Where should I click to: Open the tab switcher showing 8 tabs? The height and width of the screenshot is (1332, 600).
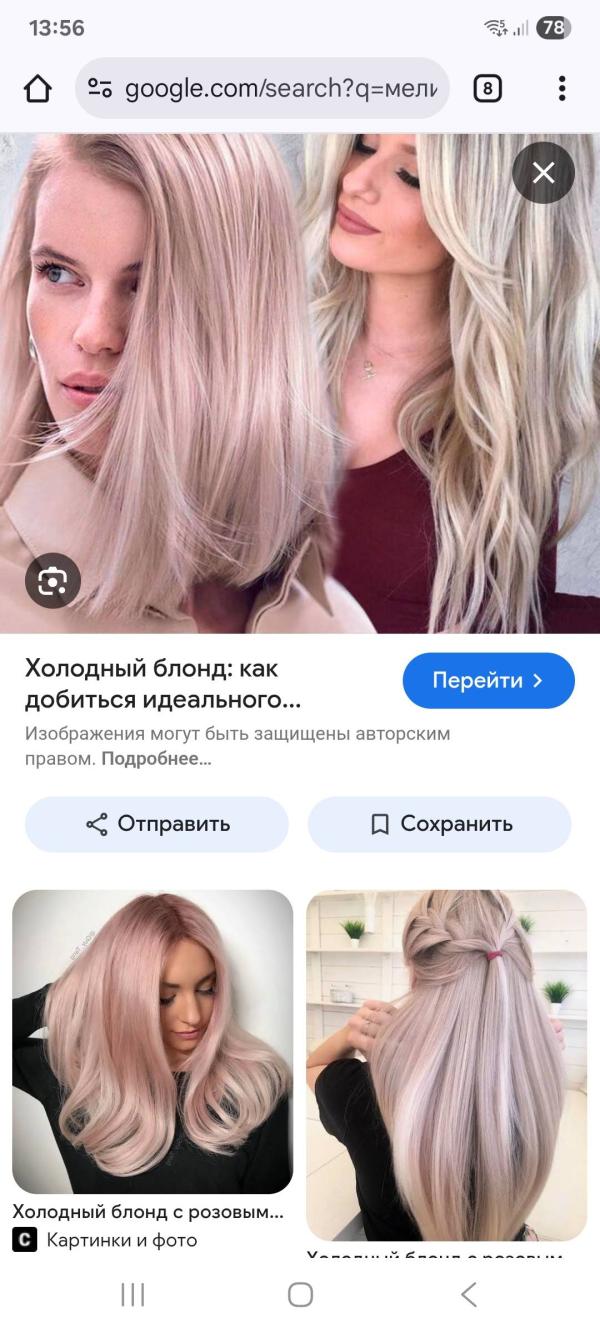(x=487, y=89)
